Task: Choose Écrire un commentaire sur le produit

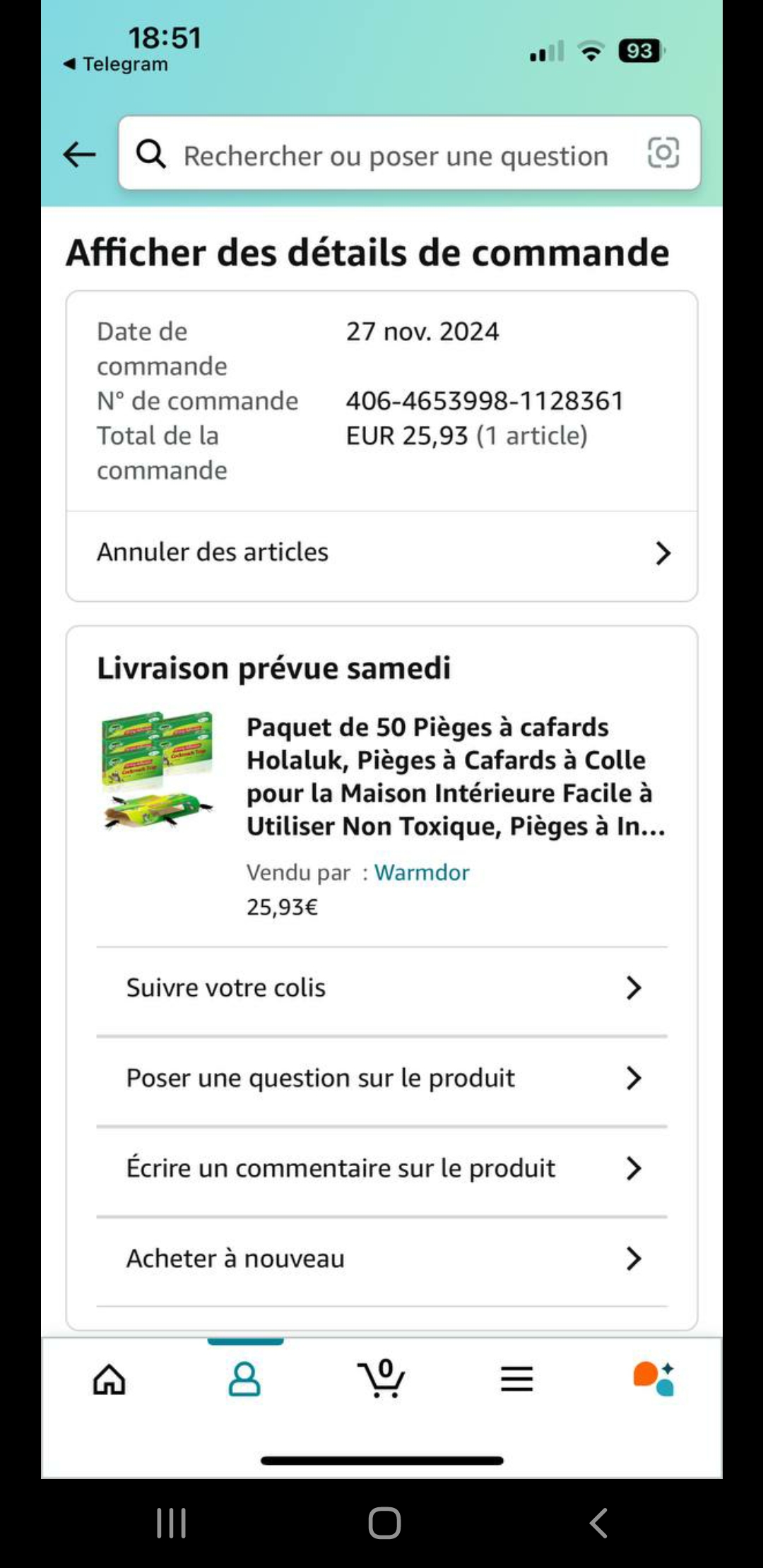Action: (x=381, y=1168)
